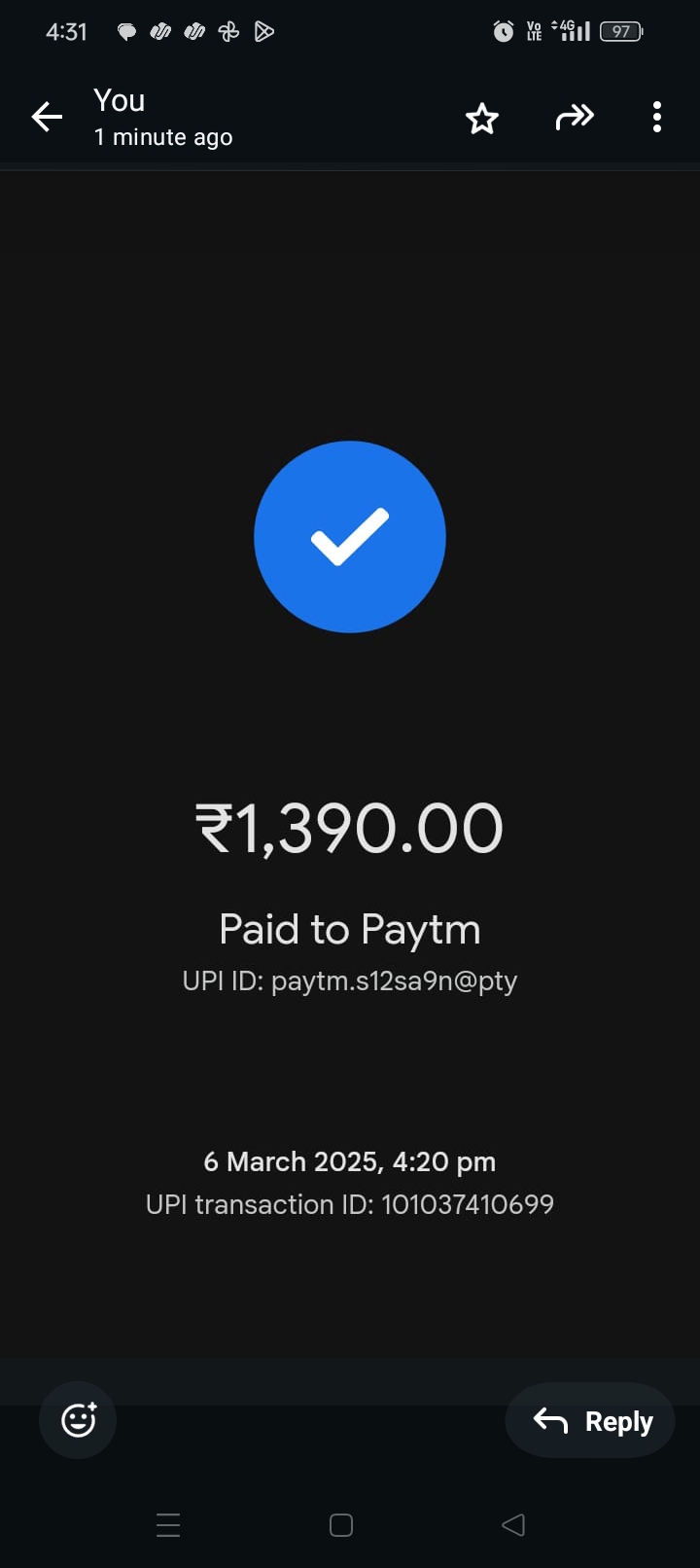Viewport: 700px width, 1568px height.
Task: Star this message
Action: [x=481, y=119]
